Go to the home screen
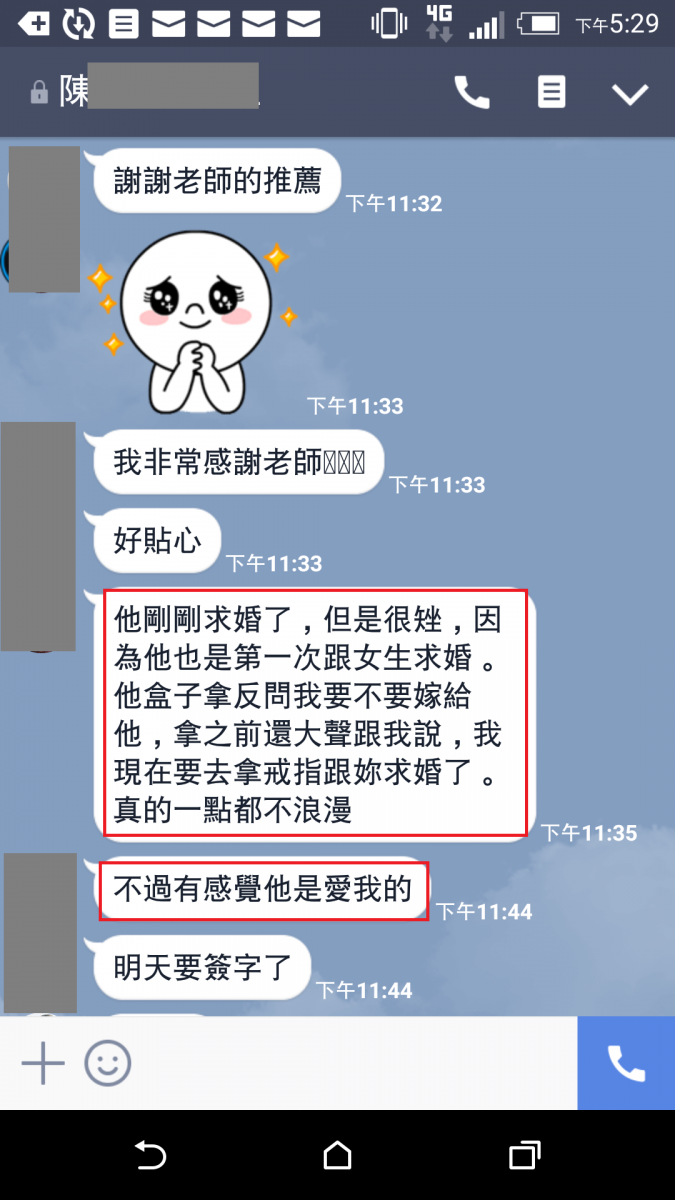Viewport: 675px width, 1200px height. [338, 1156]
